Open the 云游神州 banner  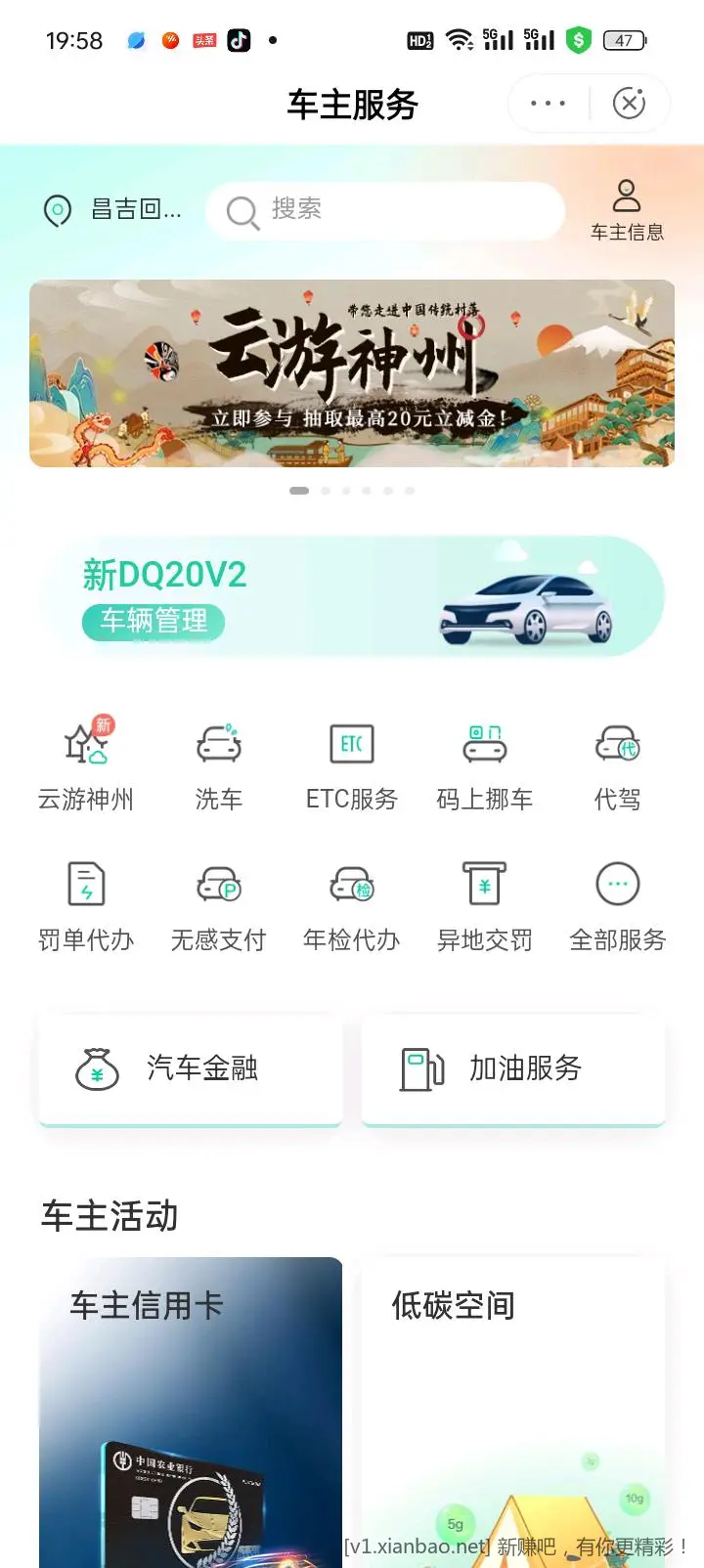coord(352,373)
